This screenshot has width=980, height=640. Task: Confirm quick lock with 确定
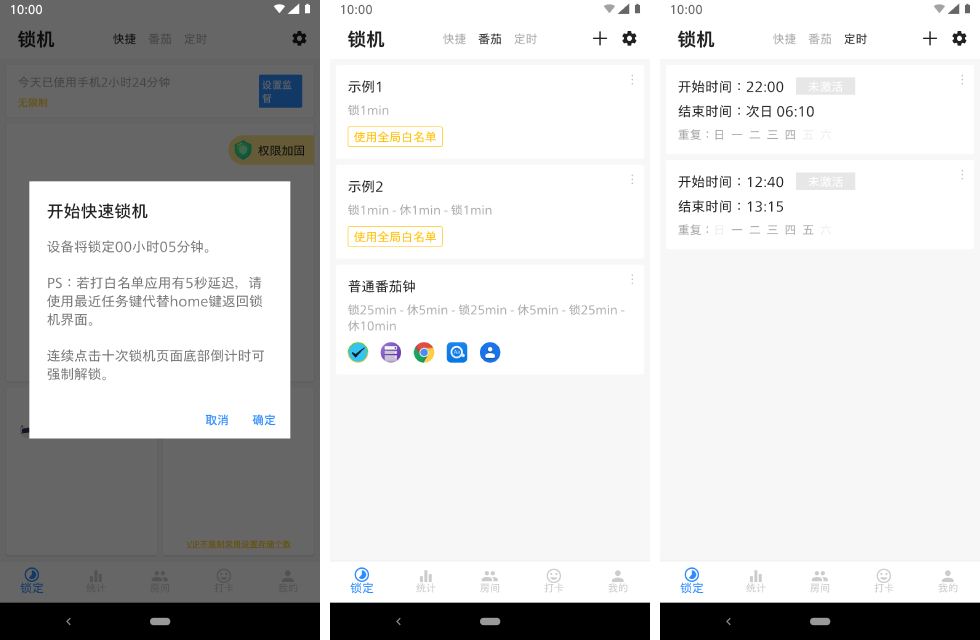coord(263,420)
